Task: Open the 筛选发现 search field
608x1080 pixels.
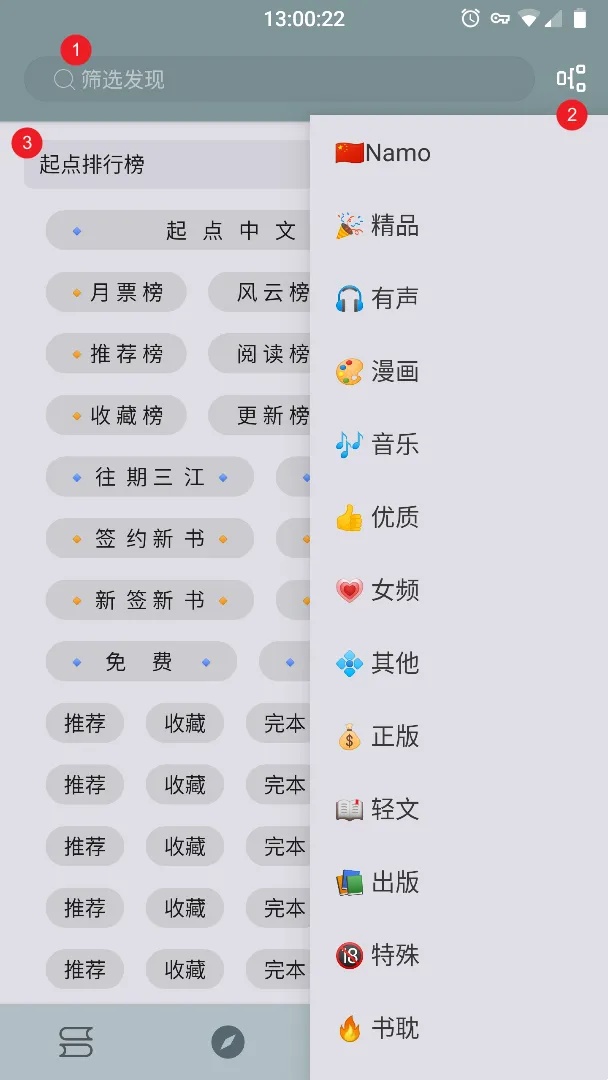Action: pos(279,79)
